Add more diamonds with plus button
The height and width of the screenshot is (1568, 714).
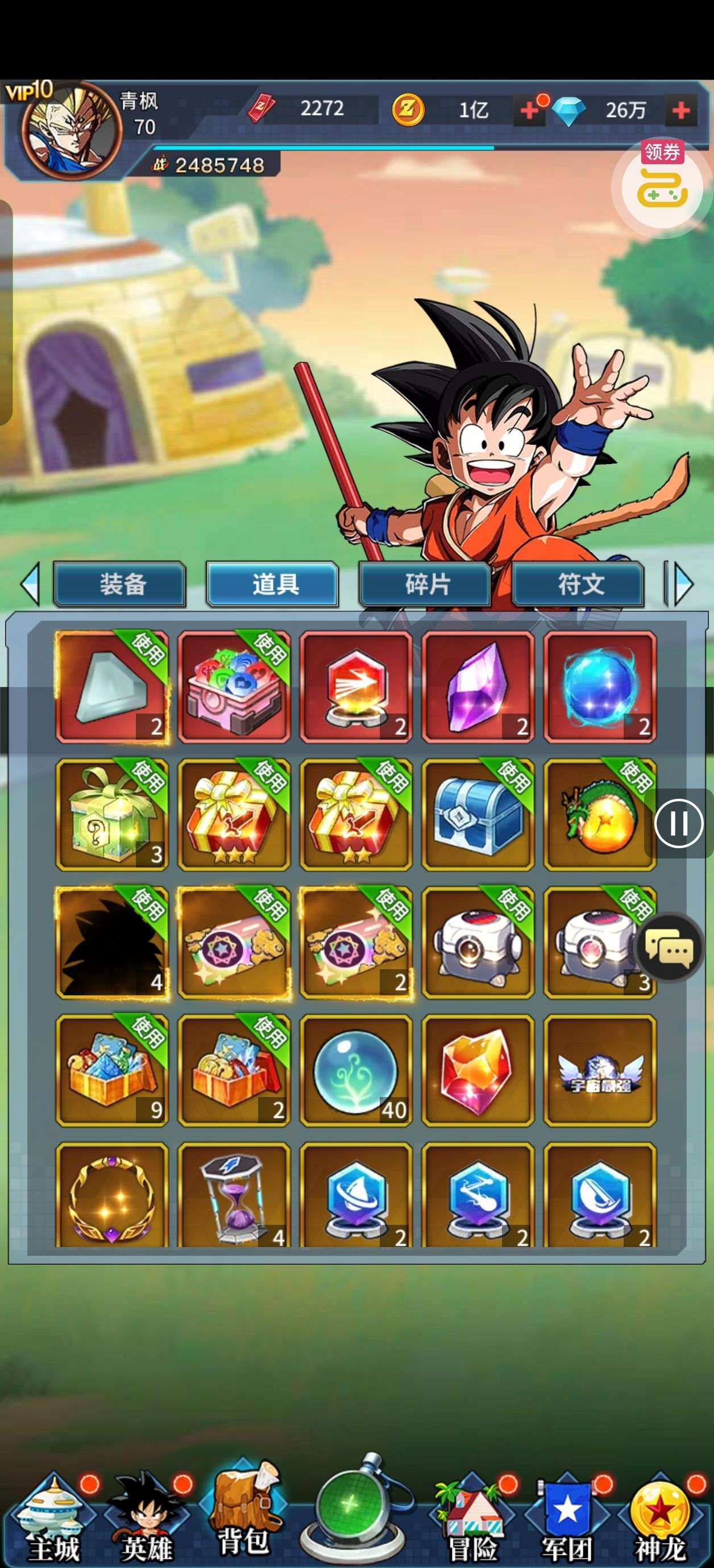click(681, 111)
